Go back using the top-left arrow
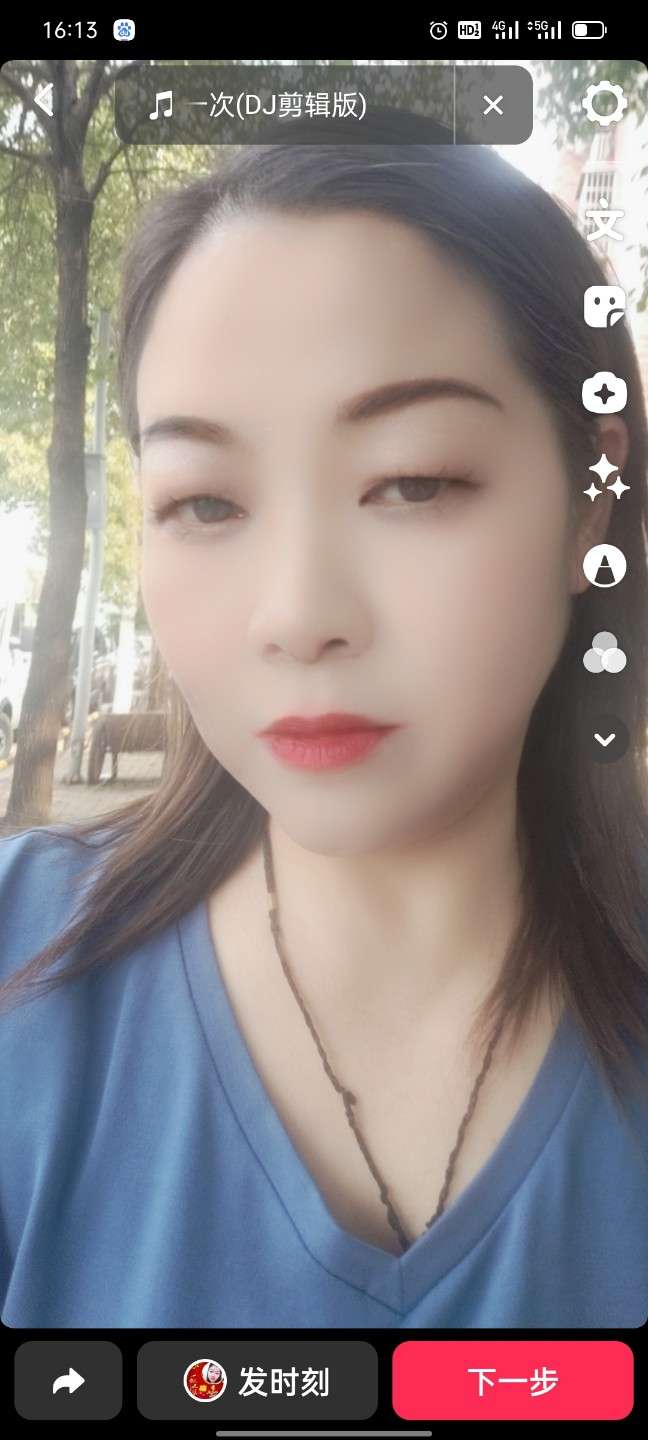Viewport: 648px width, 1440px height. point(42,100)
